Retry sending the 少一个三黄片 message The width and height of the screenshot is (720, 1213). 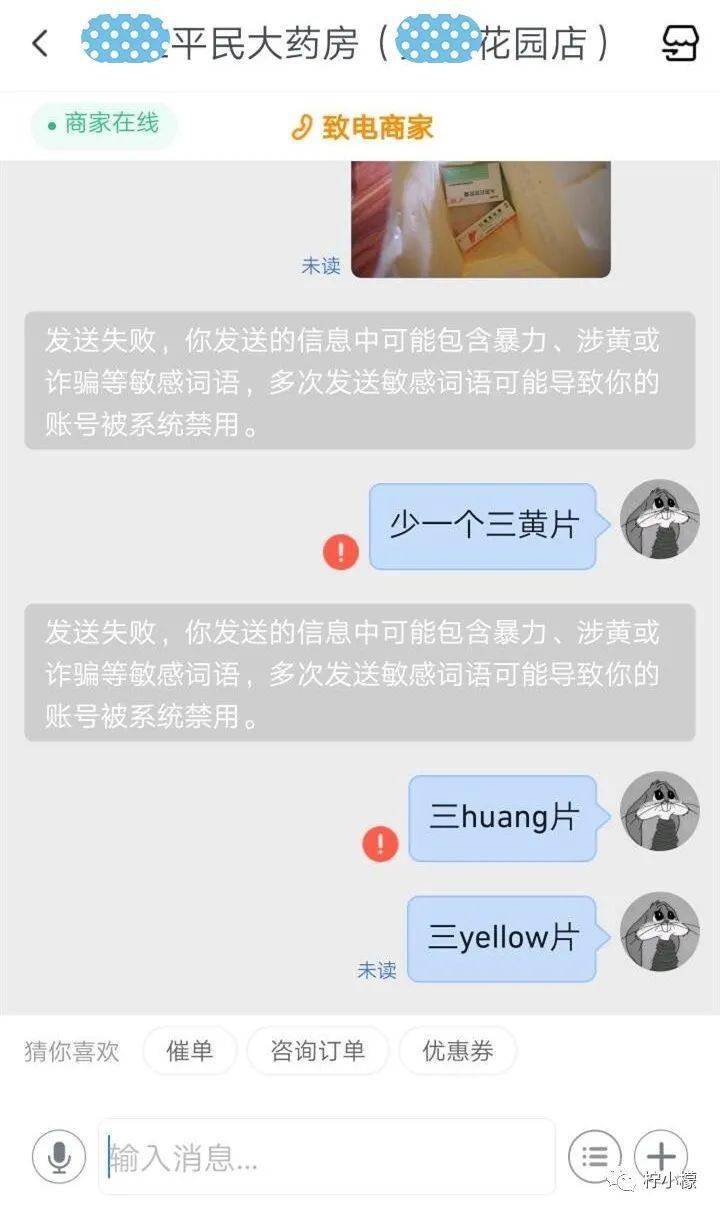tap(340, 552)
